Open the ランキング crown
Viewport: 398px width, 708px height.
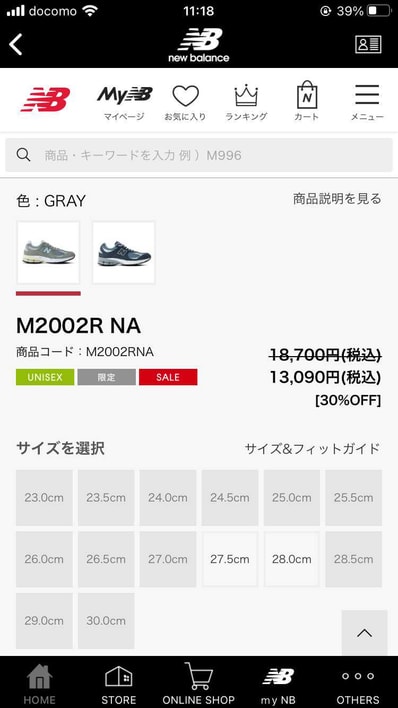[x=246, y=103]
